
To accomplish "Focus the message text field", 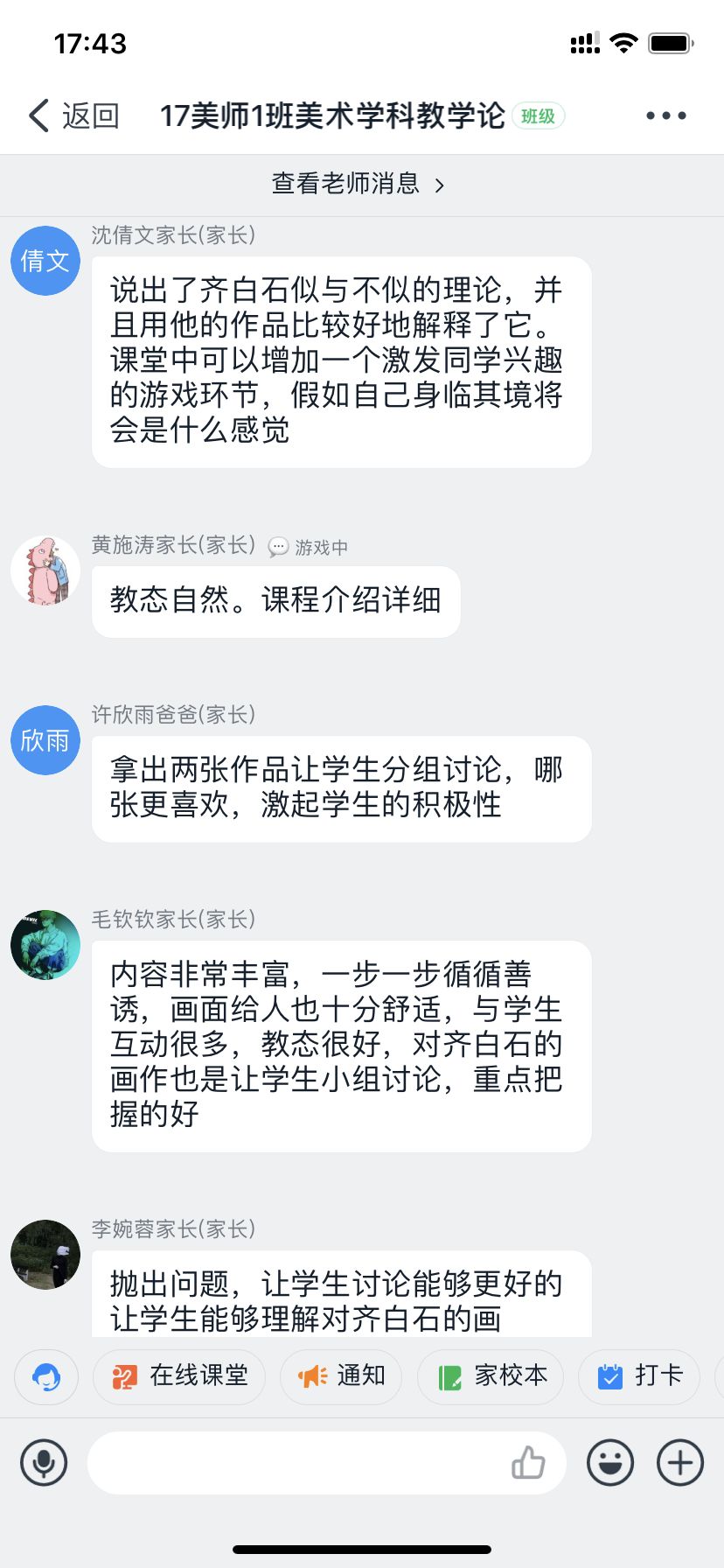I will 297,1462.
